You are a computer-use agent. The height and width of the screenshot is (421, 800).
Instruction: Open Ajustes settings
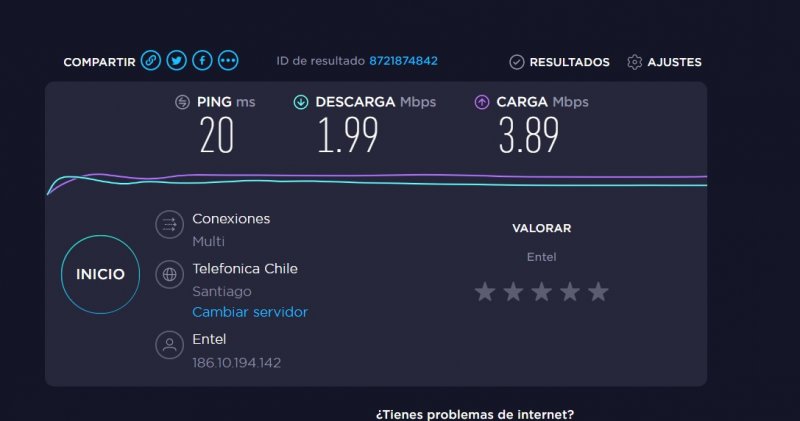664,62
